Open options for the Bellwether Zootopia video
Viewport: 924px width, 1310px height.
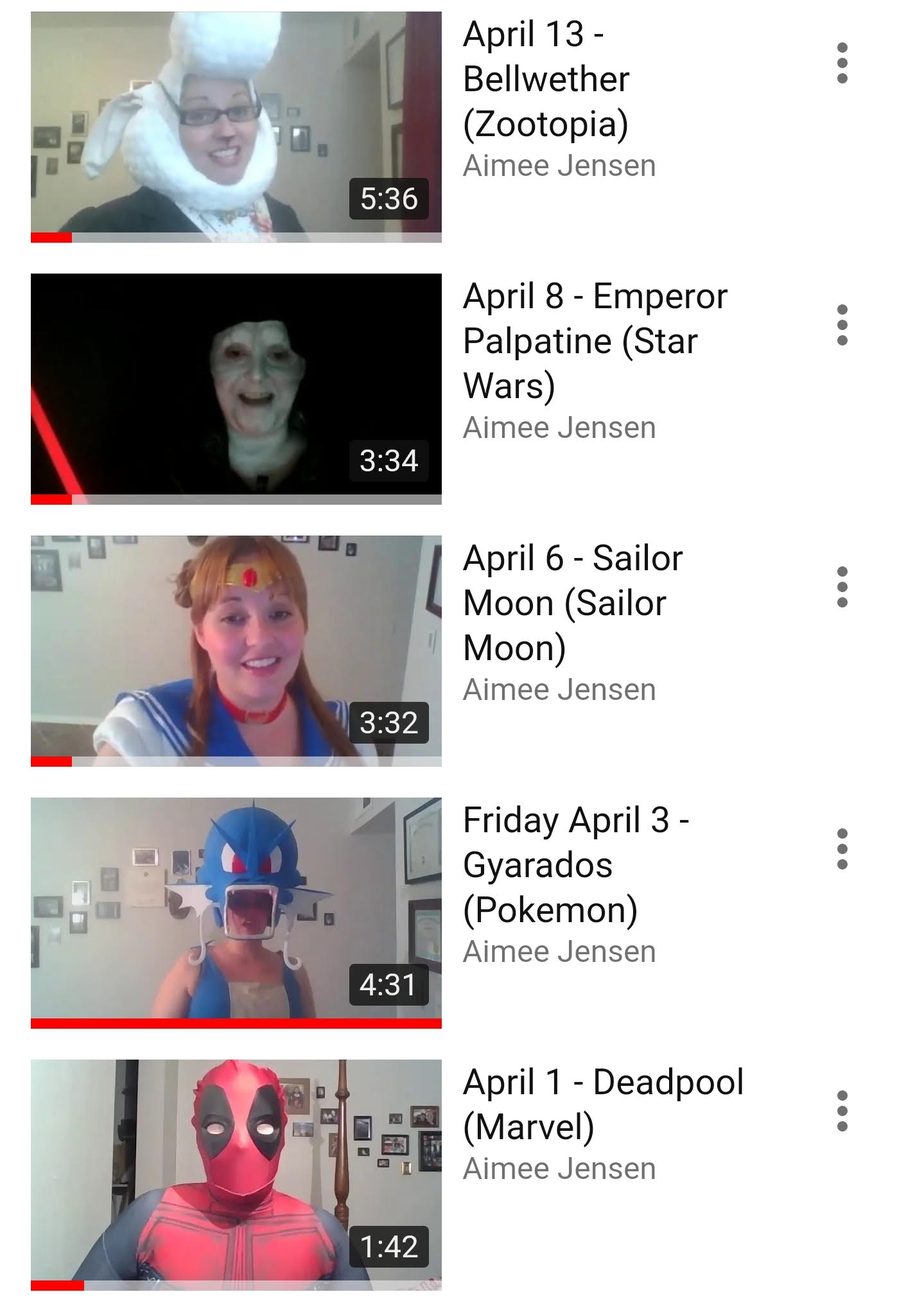(842, 63)
